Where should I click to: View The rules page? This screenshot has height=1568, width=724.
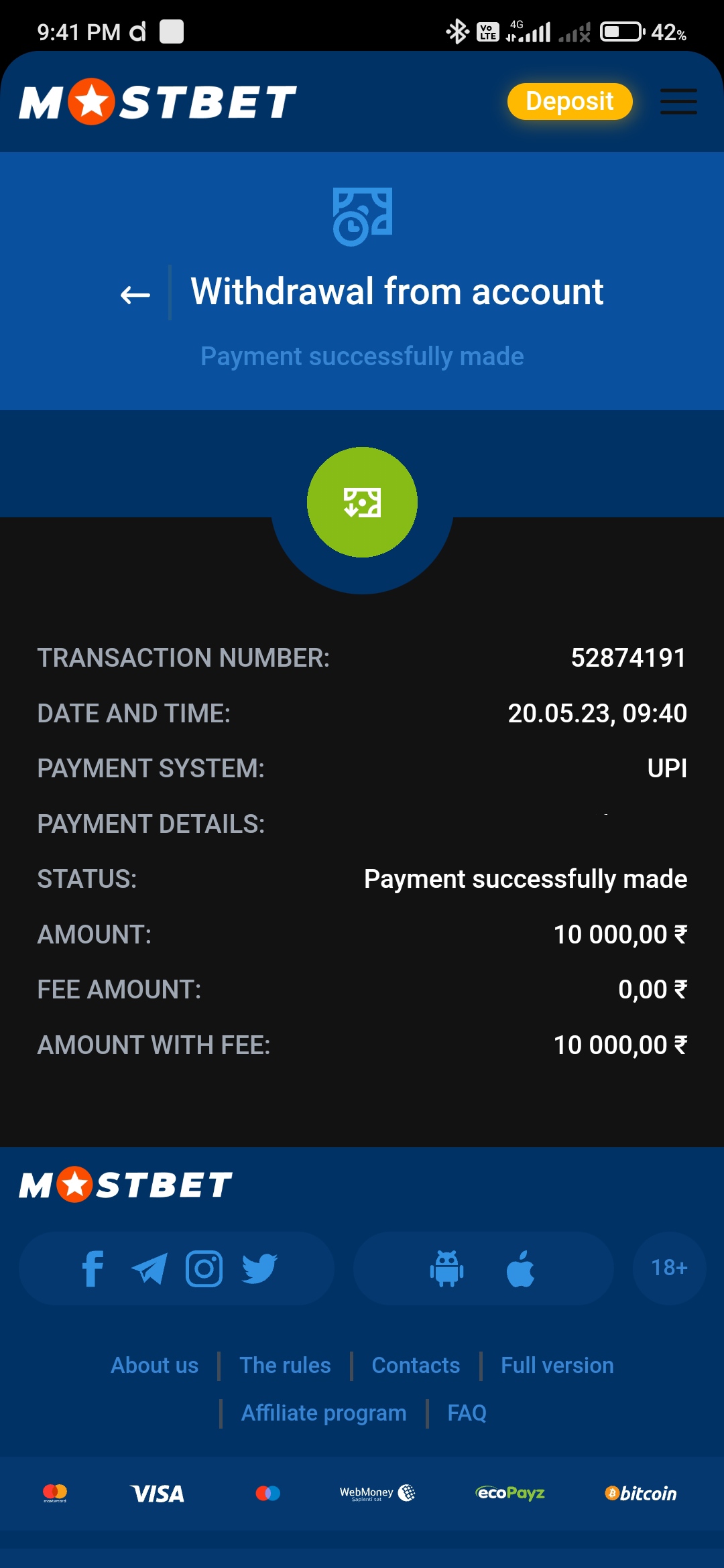click(x=286, y=1365)
